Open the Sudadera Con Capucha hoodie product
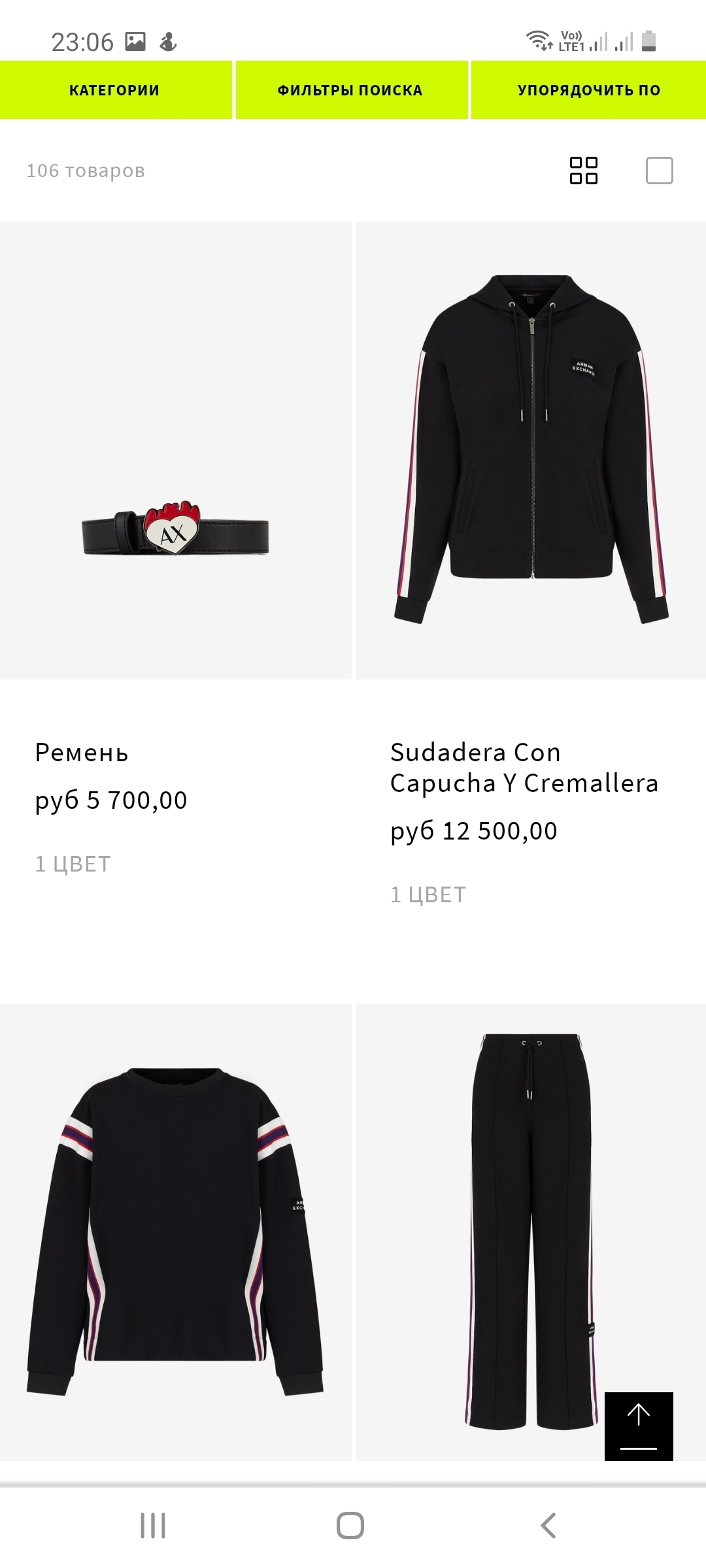This screenshot has width=706, height=1568. coord(531,451)
